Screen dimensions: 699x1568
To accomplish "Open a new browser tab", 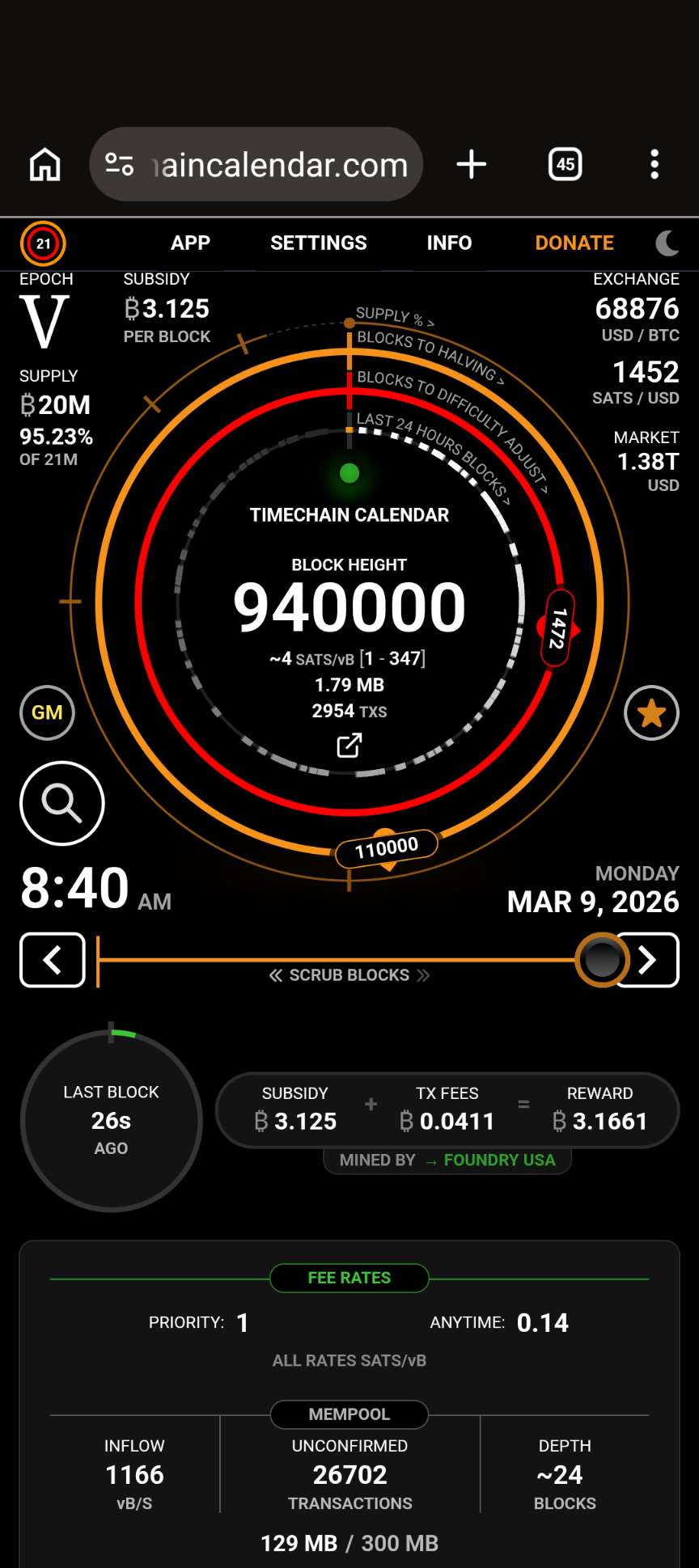I will [x=471, y=165].
